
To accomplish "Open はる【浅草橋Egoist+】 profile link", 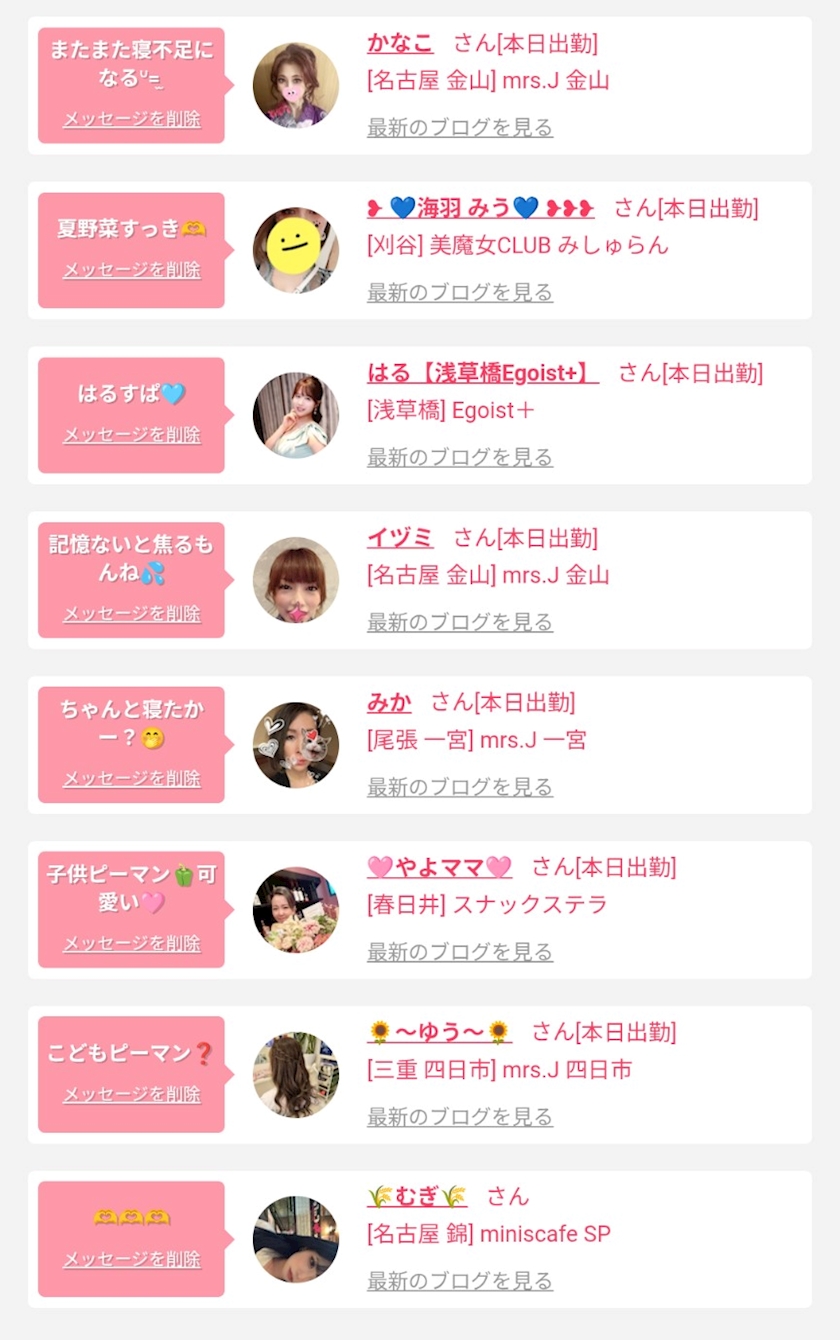I will point(482,373).
